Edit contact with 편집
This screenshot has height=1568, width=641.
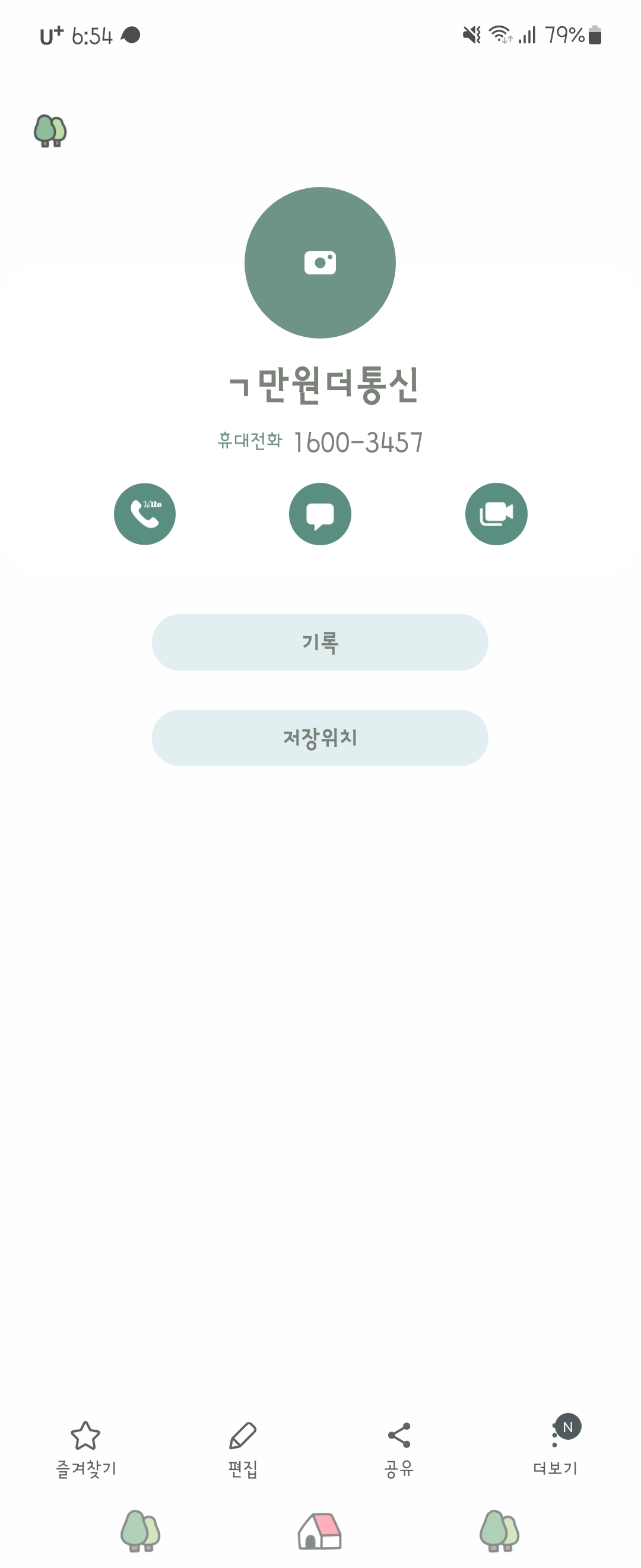pyautogui.click(x=243, y=1449)
